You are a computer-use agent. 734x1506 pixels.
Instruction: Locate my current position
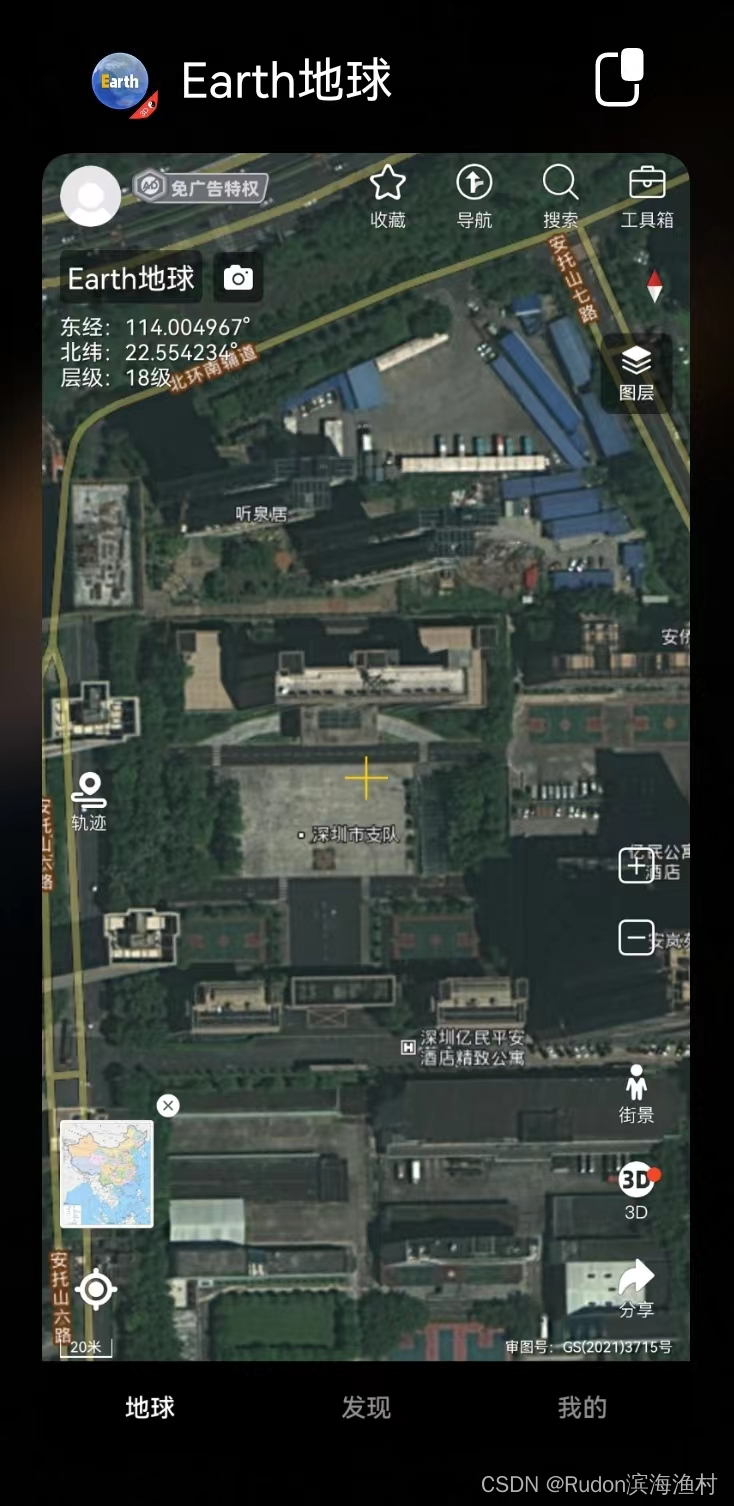tap(96, 1290)
